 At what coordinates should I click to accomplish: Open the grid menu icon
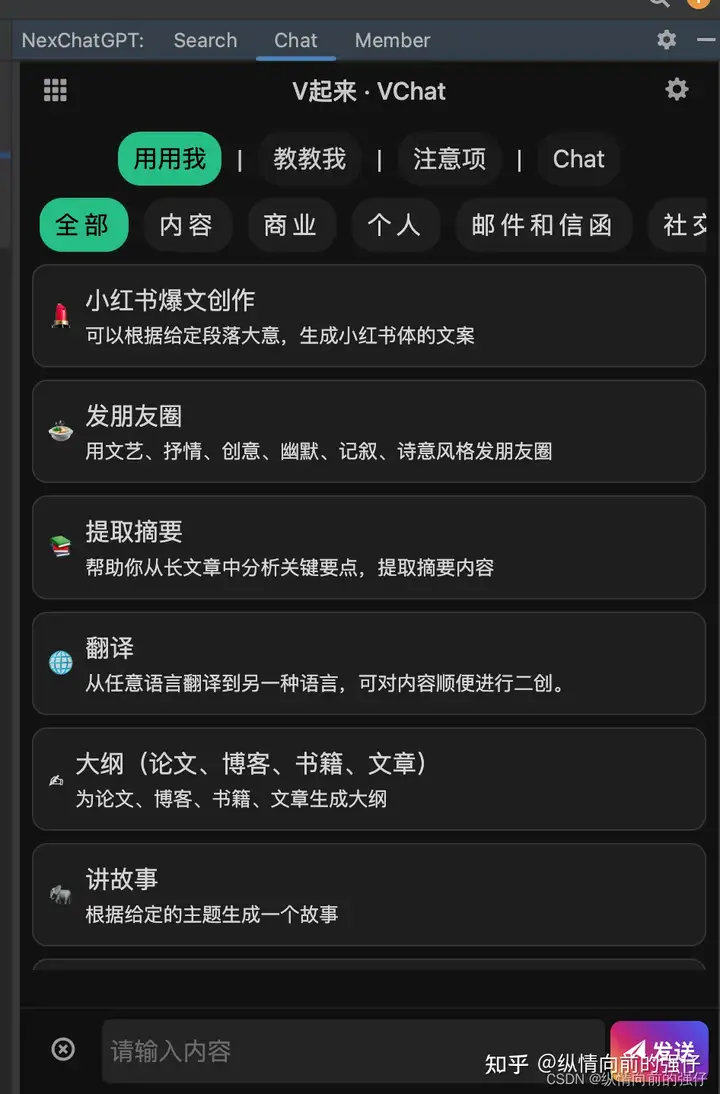coord(56,91)
